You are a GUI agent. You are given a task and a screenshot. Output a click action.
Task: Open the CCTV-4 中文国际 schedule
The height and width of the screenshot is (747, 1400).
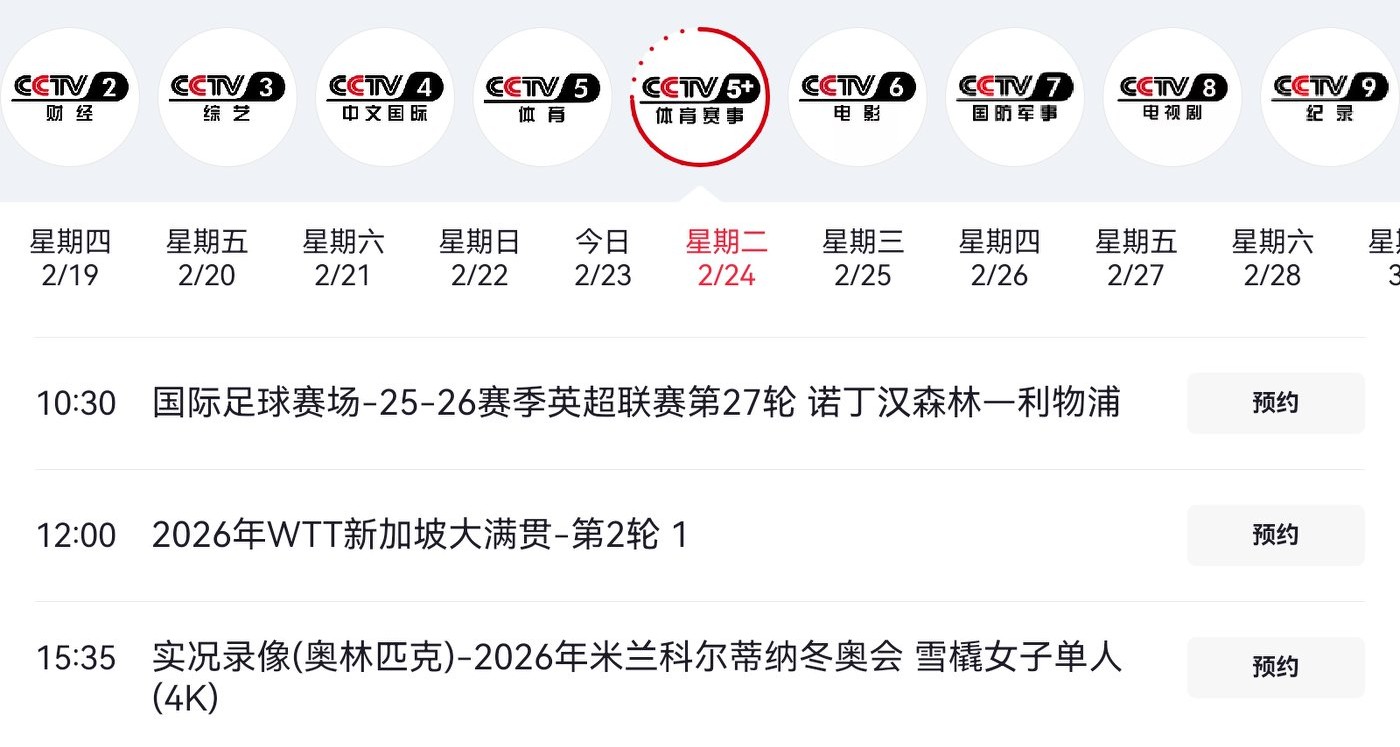point(384,97)
